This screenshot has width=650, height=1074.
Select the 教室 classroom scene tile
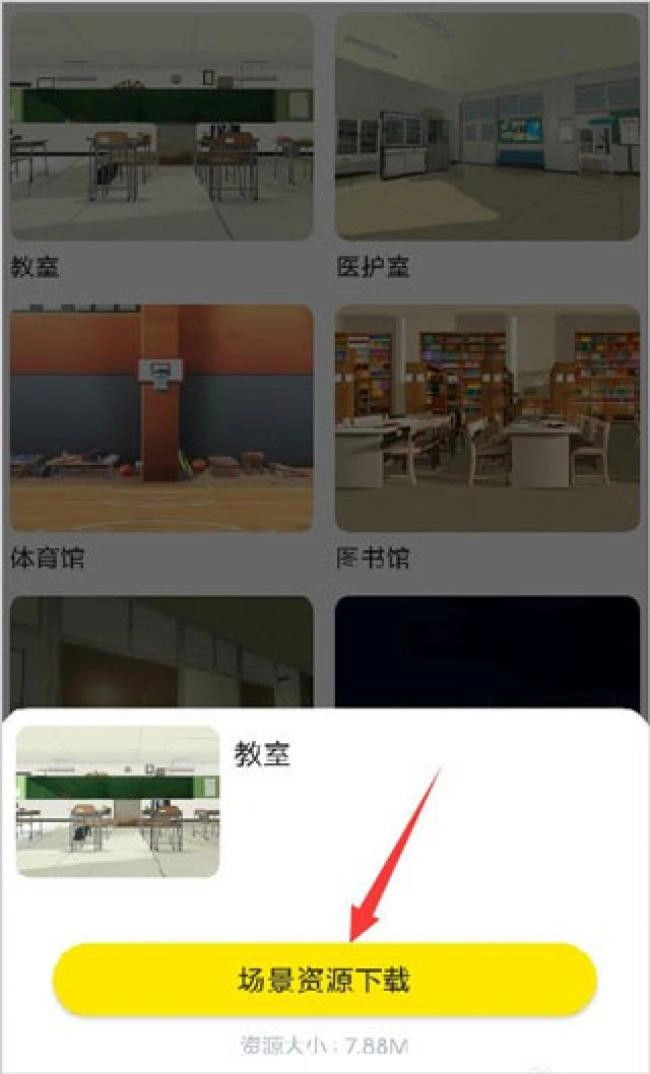[x=161, y=125]
